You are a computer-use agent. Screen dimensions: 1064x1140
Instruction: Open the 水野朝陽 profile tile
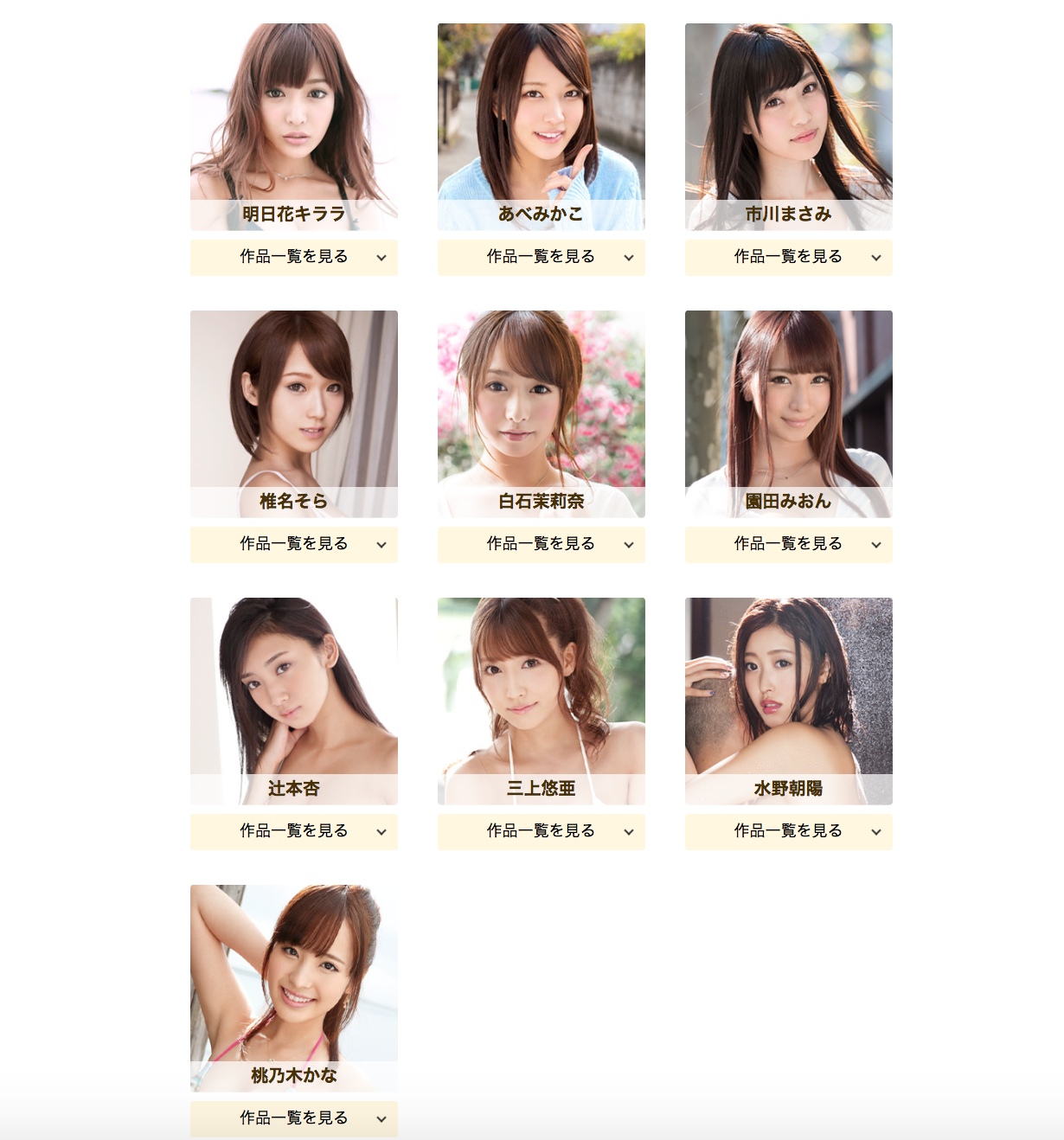789,701
